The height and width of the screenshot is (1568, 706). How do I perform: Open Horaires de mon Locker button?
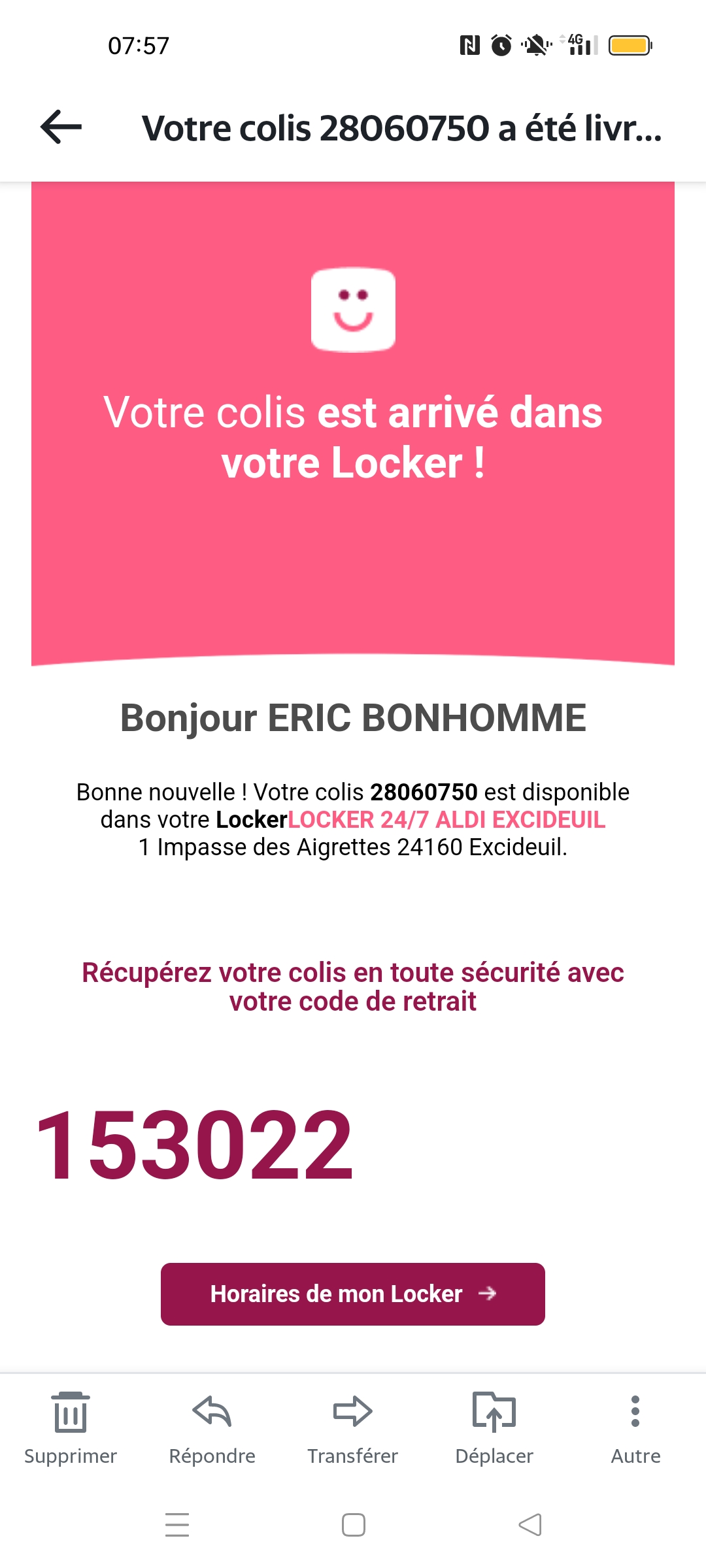pyautogui.click(x=353, y=1294)
